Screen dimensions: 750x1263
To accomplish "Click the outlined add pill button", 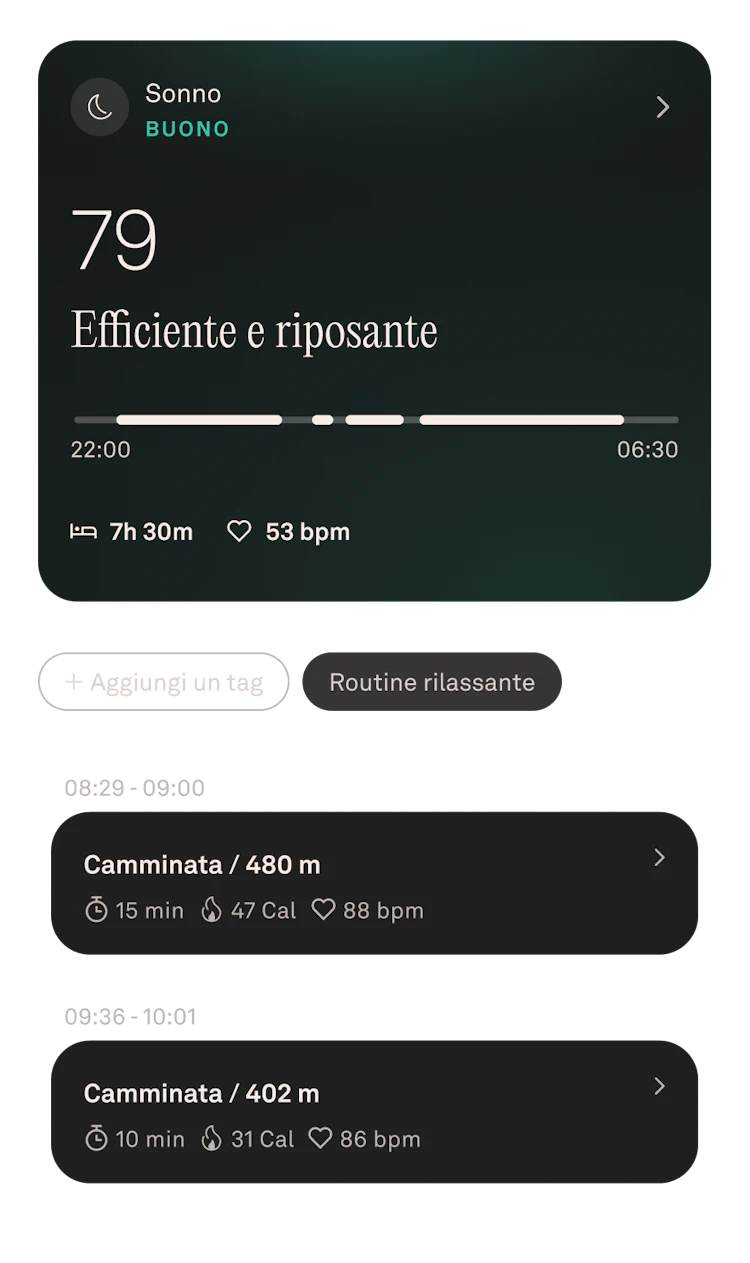I will point(162,680).
